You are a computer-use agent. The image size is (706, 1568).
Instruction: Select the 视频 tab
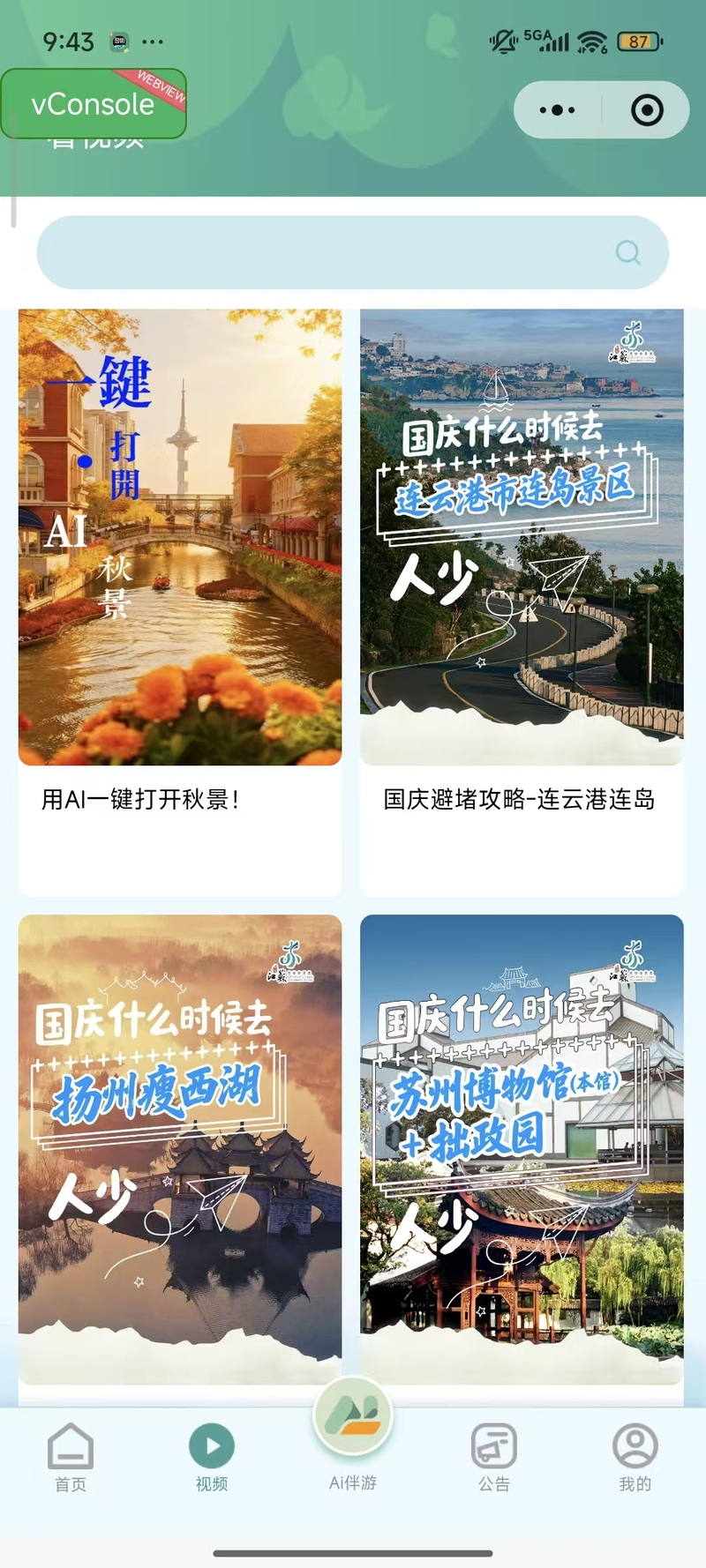pyautogui.click(x=212, y=1457)
